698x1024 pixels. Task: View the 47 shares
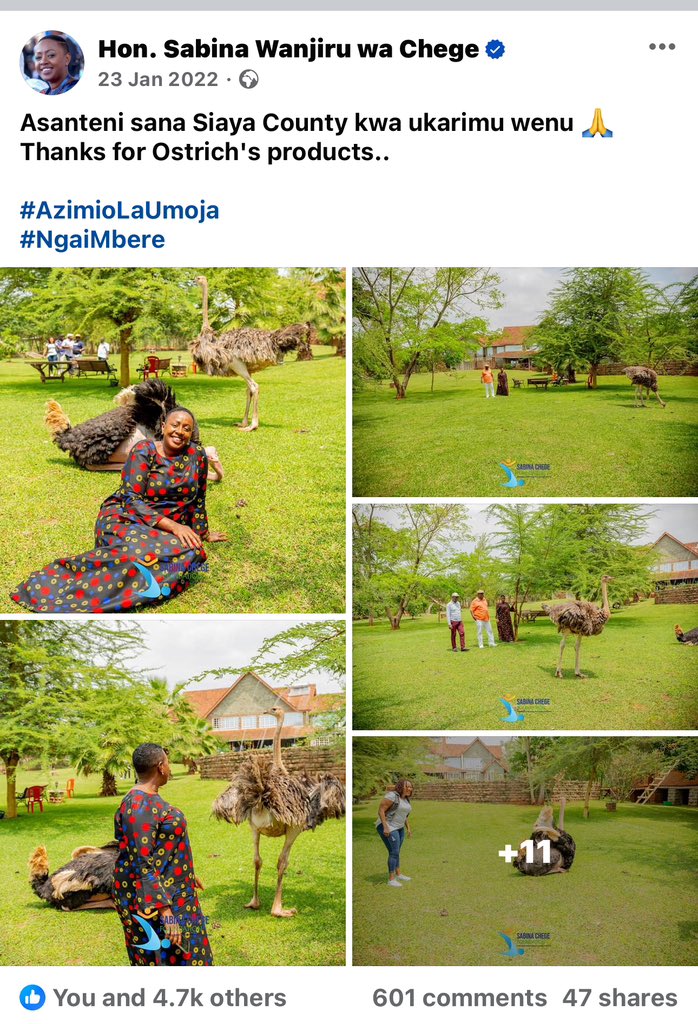coord(619,997)
